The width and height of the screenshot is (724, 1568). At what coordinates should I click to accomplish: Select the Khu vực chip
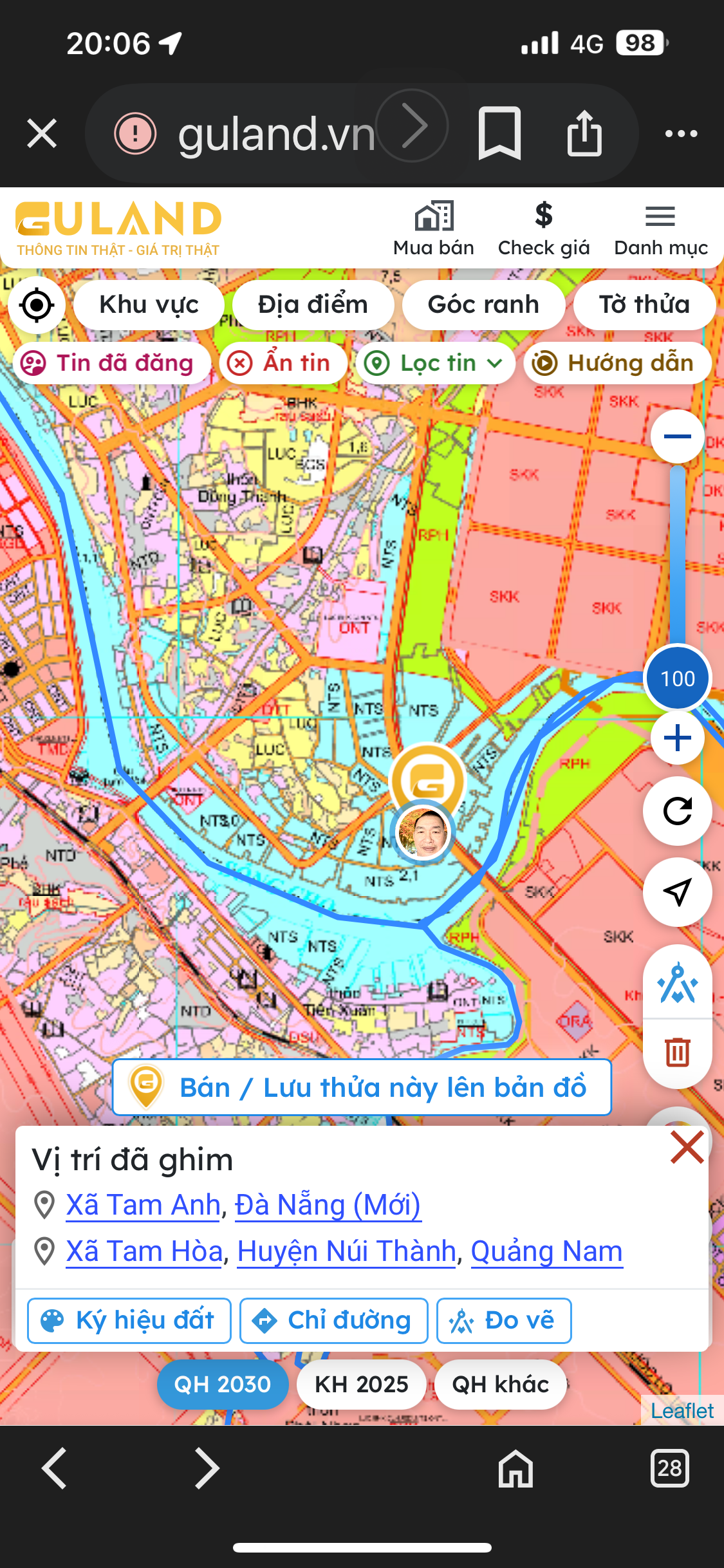[149, 304]
